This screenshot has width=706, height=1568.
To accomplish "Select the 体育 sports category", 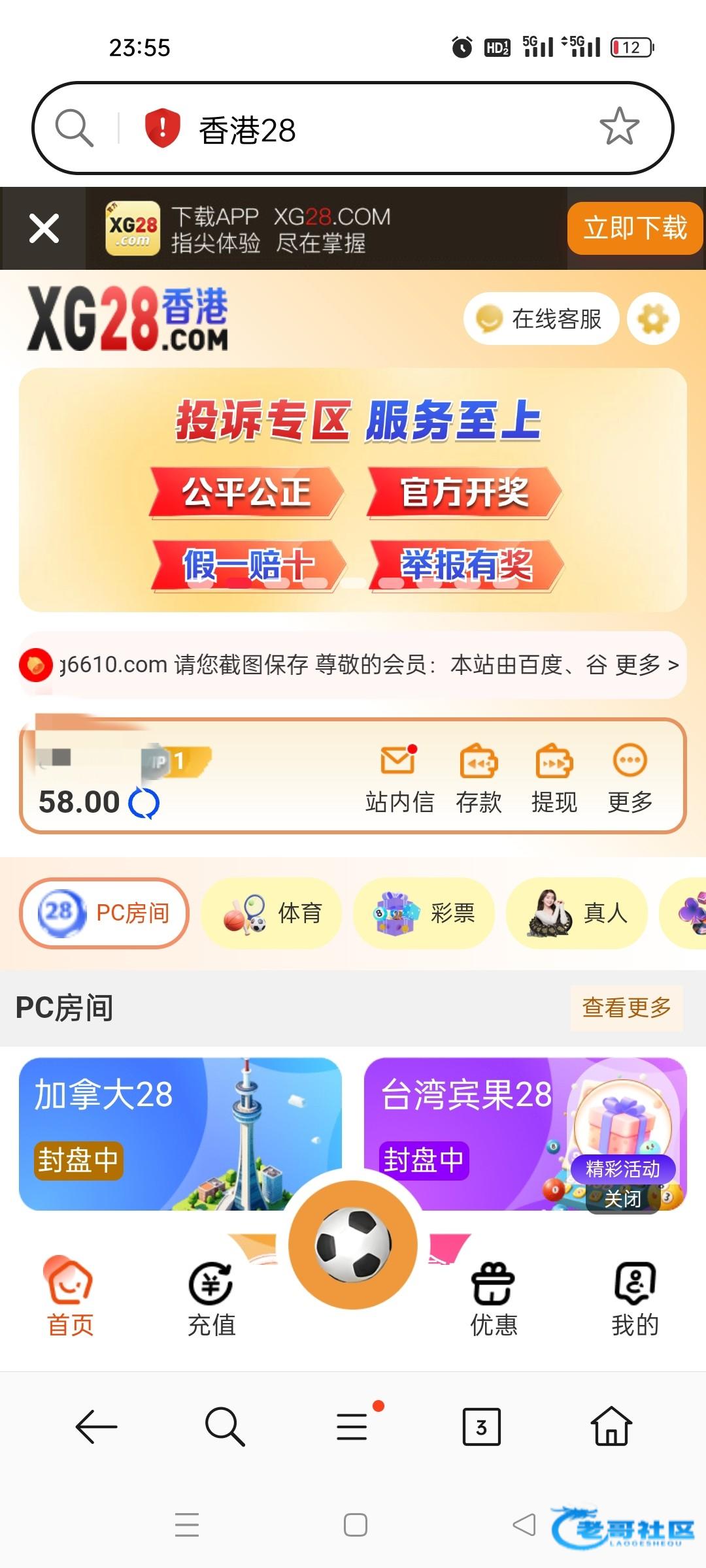I will tap(272, 913).
